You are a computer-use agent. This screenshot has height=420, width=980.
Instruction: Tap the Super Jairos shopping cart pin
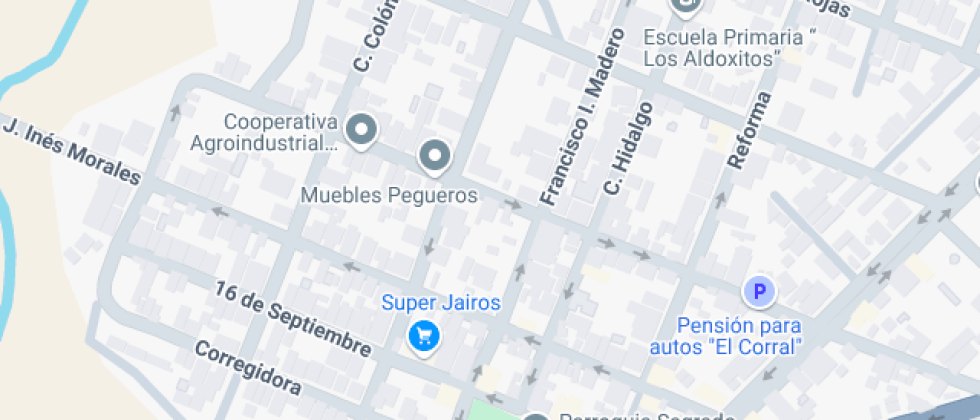click(x=424, y=336)
